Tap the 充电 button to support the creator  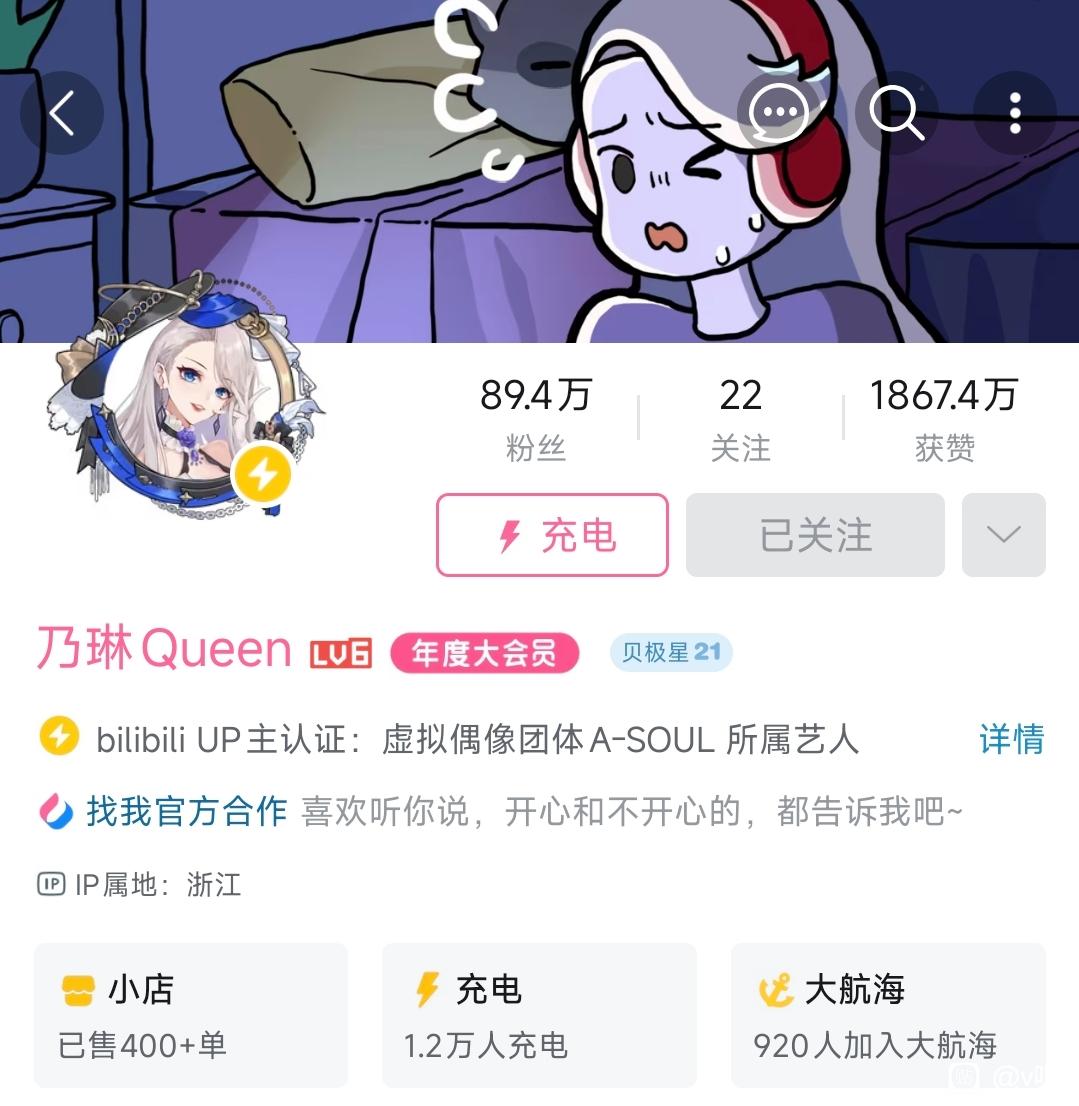coord(552,535)
